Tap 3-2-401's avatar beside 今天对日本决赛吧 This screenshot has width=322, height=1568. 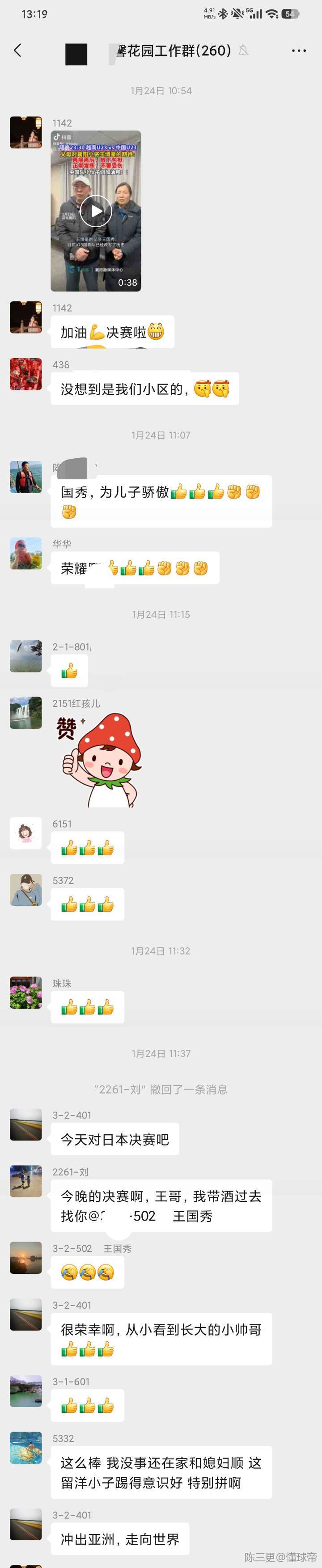[x=25, y=1125]
